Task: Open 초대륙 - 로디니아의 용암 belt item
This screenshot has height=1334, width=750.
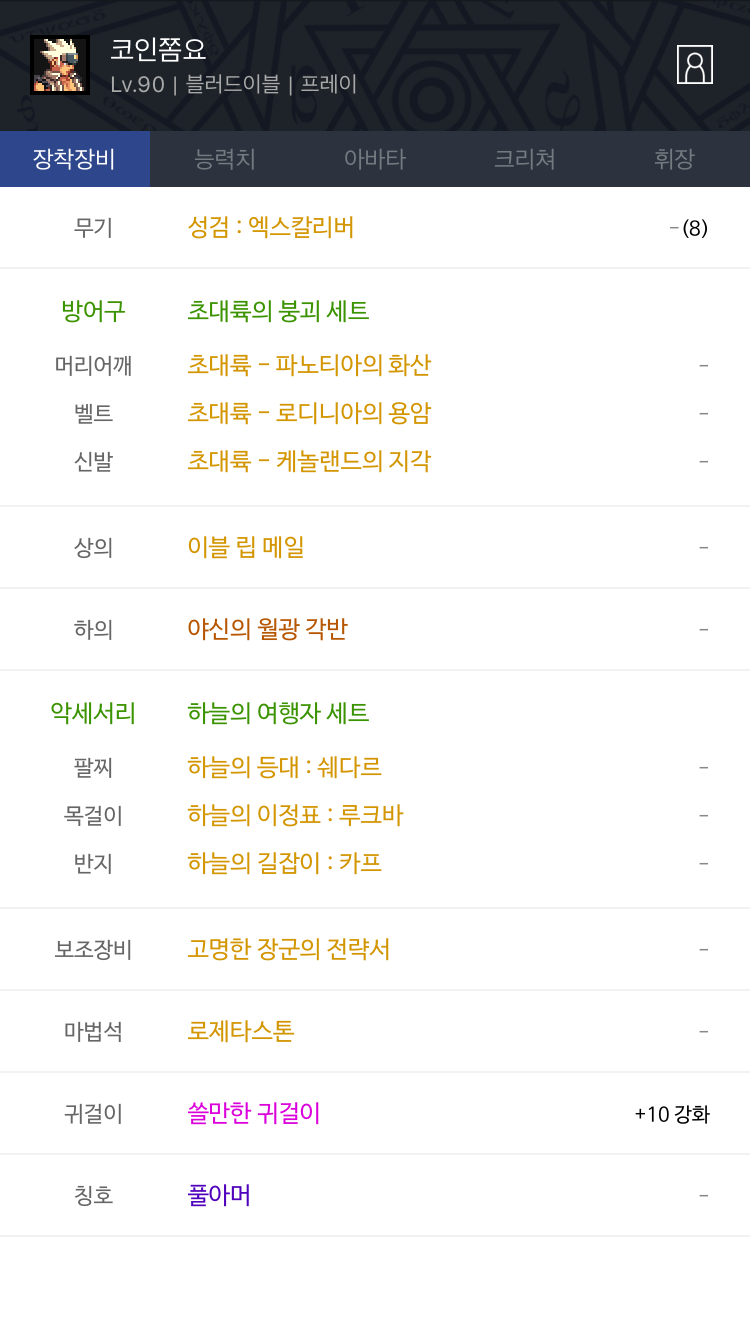Action: pos(309,413)
